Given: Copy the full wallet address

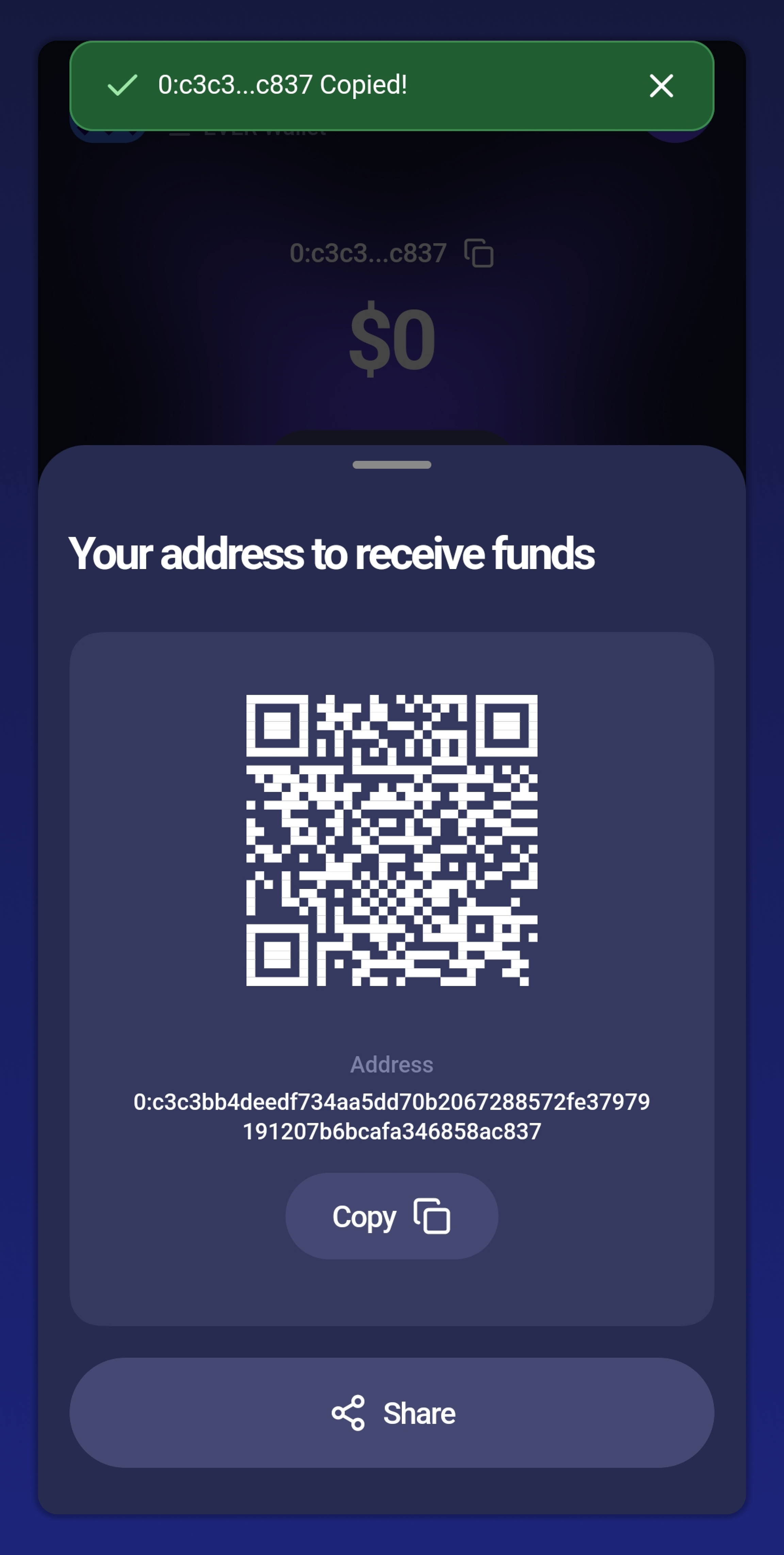Looking at the screenshot, I should coord(391,1216).
